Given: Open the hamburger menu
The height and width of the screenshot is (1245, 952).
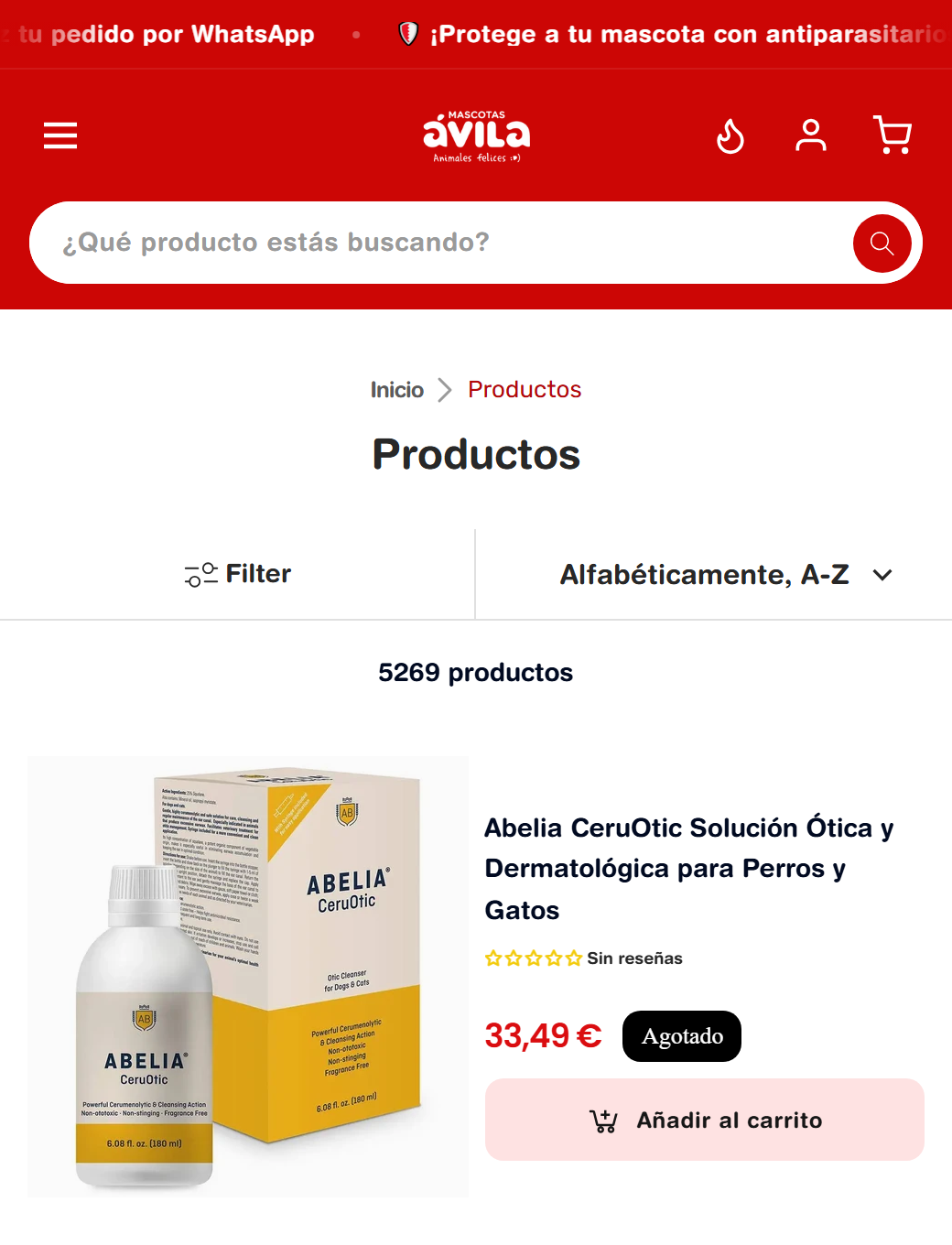Looking at the screenshot, I should click(x=60, y=135).
